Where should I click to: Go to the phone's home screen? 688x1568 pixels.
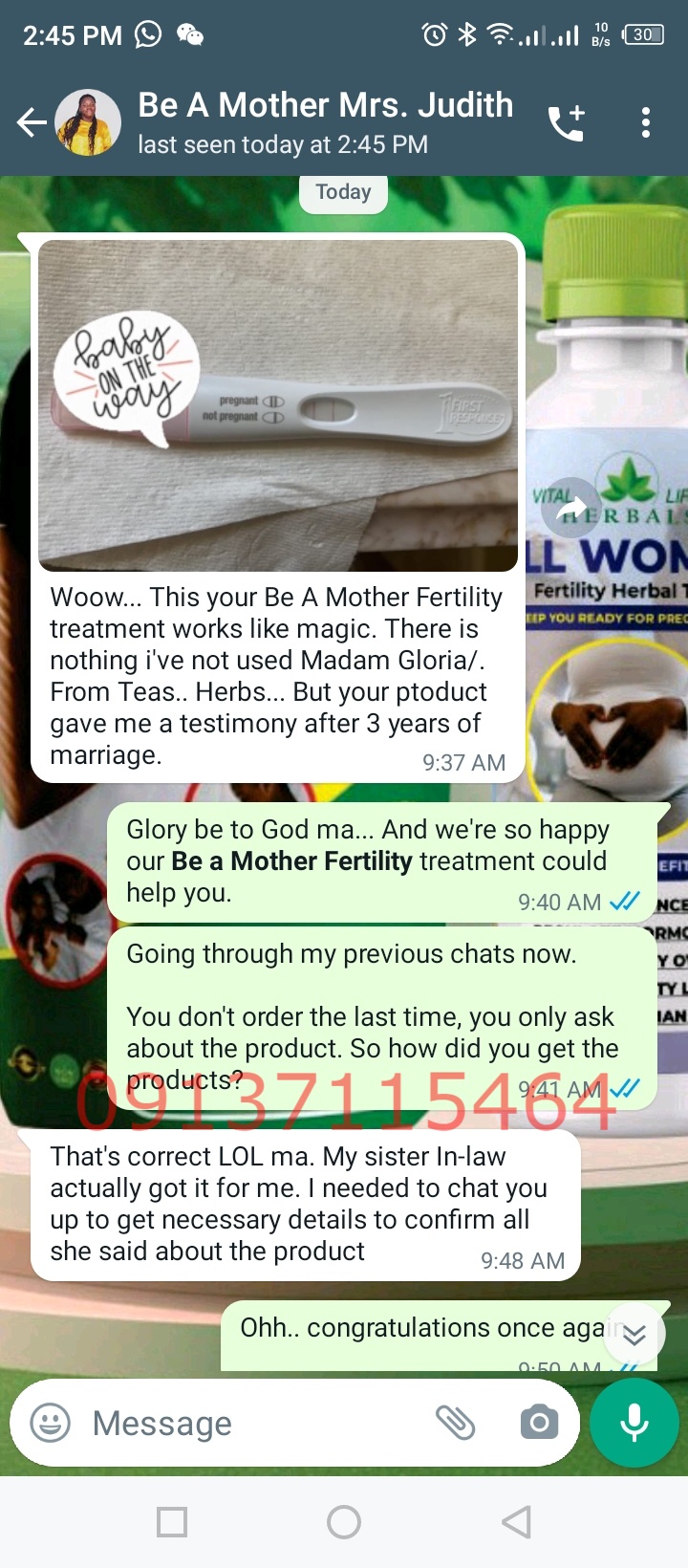(344, 1522)
